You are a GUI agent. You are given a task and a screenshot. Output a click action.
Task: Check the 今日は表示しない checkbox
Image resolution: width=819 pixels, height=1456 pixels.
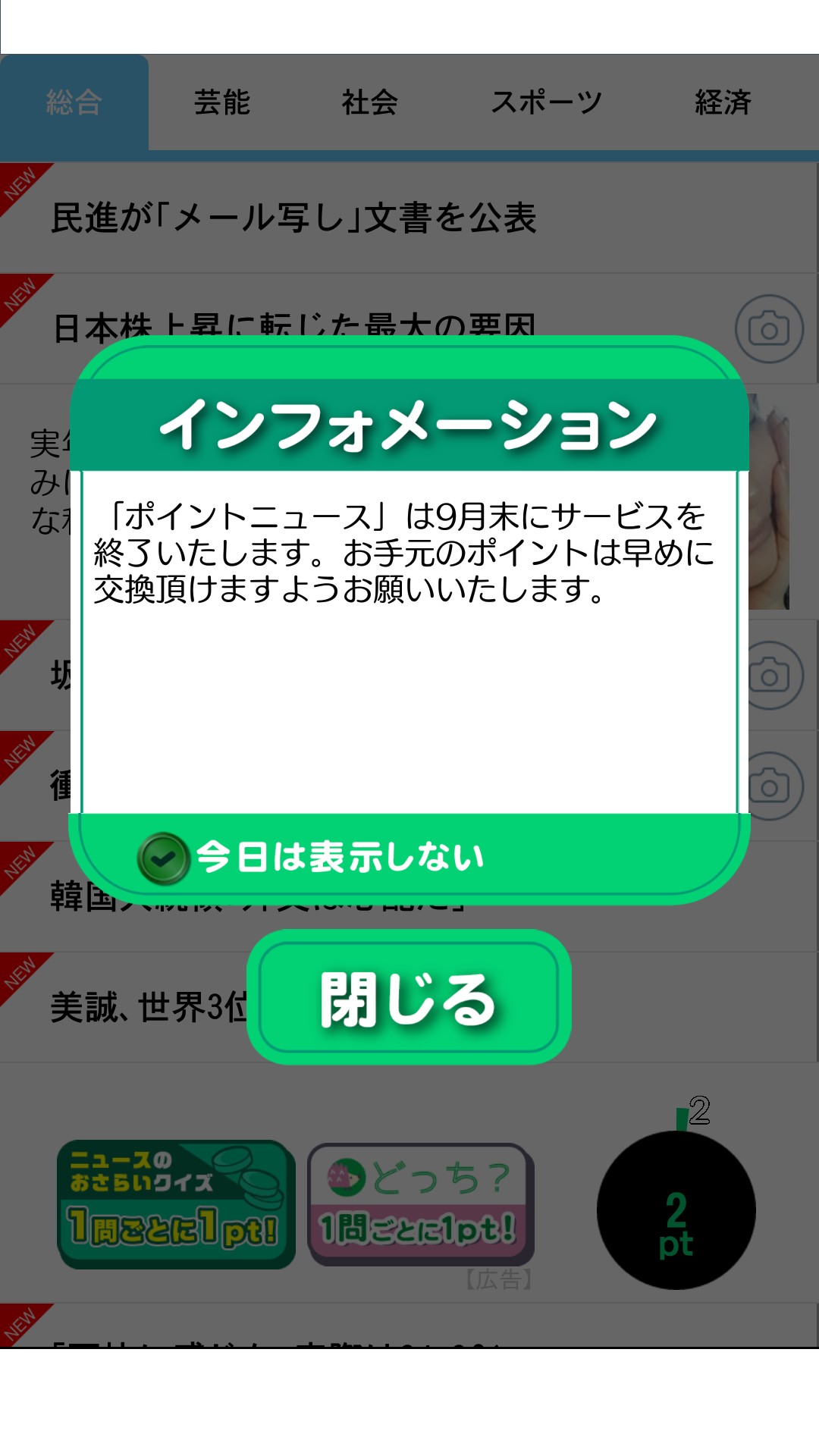pyautogui.click(x=163, y=858)
